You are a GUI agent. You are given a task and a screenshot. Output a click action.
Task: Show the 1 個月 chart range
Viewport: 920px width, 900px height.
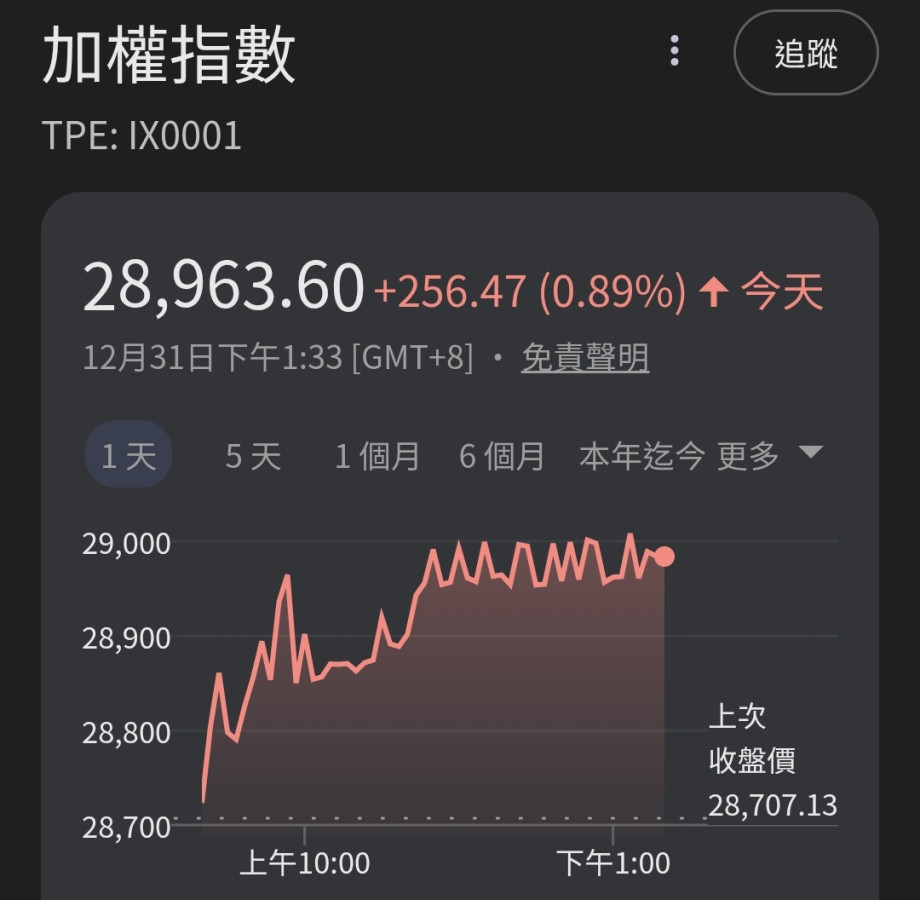click(377, 456)
